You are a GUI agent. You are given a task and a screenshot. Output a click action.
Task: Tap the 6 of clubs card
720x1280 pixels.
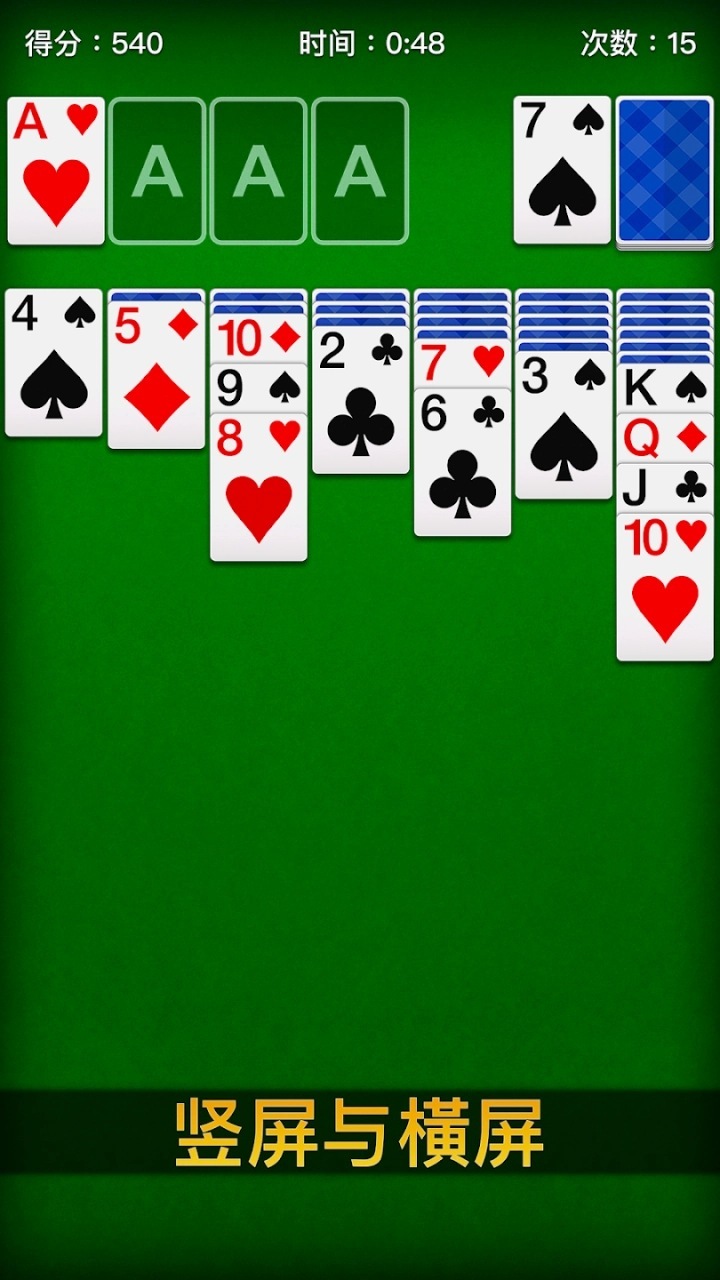[x=462, y=462]
